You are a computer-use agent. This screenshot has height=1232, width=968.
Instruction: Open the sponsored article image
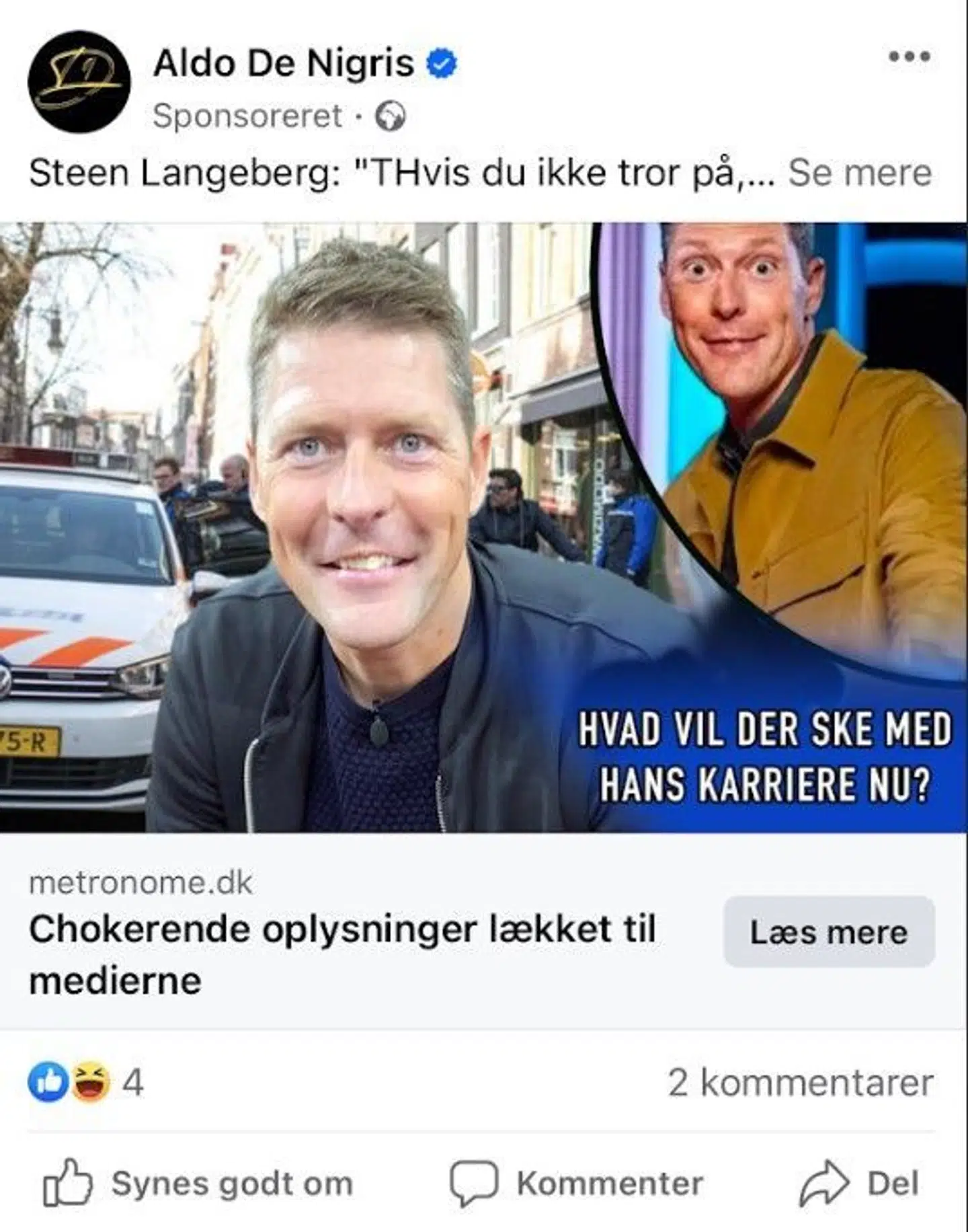point(483,527)
